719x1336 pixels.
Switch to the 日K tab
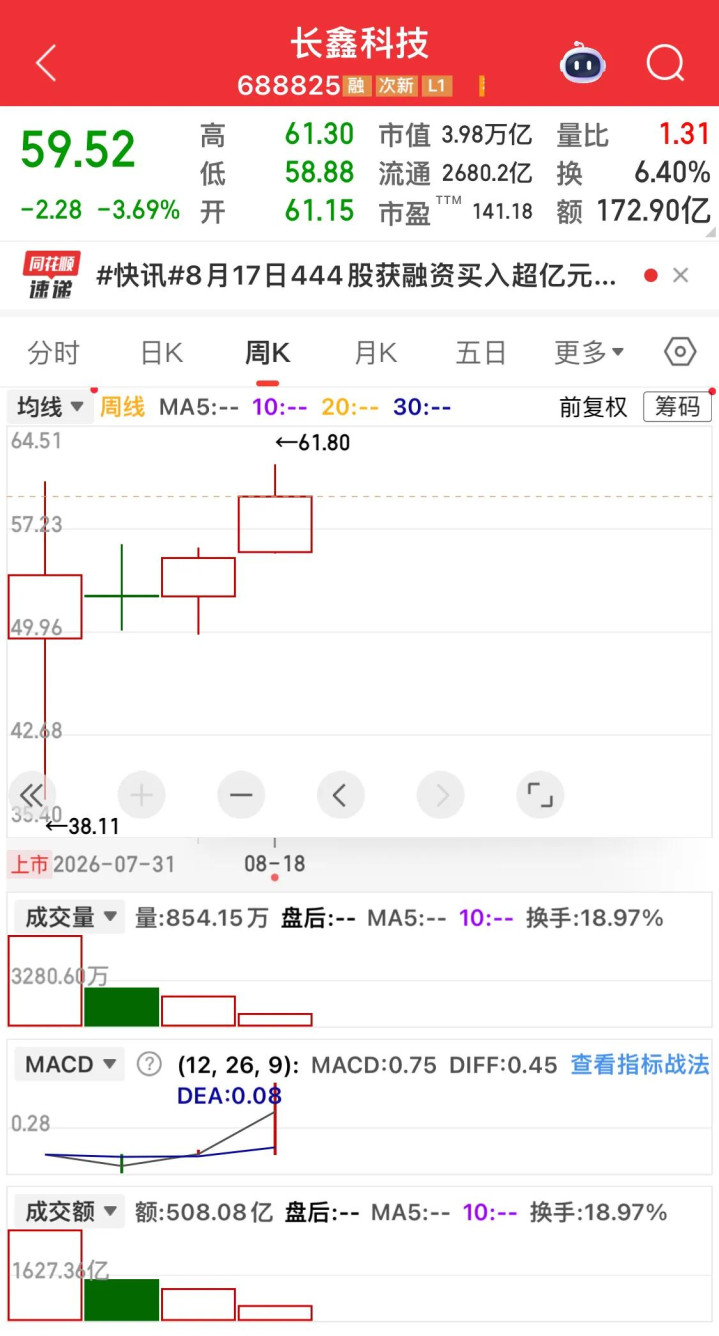click(x=162, y=352)
